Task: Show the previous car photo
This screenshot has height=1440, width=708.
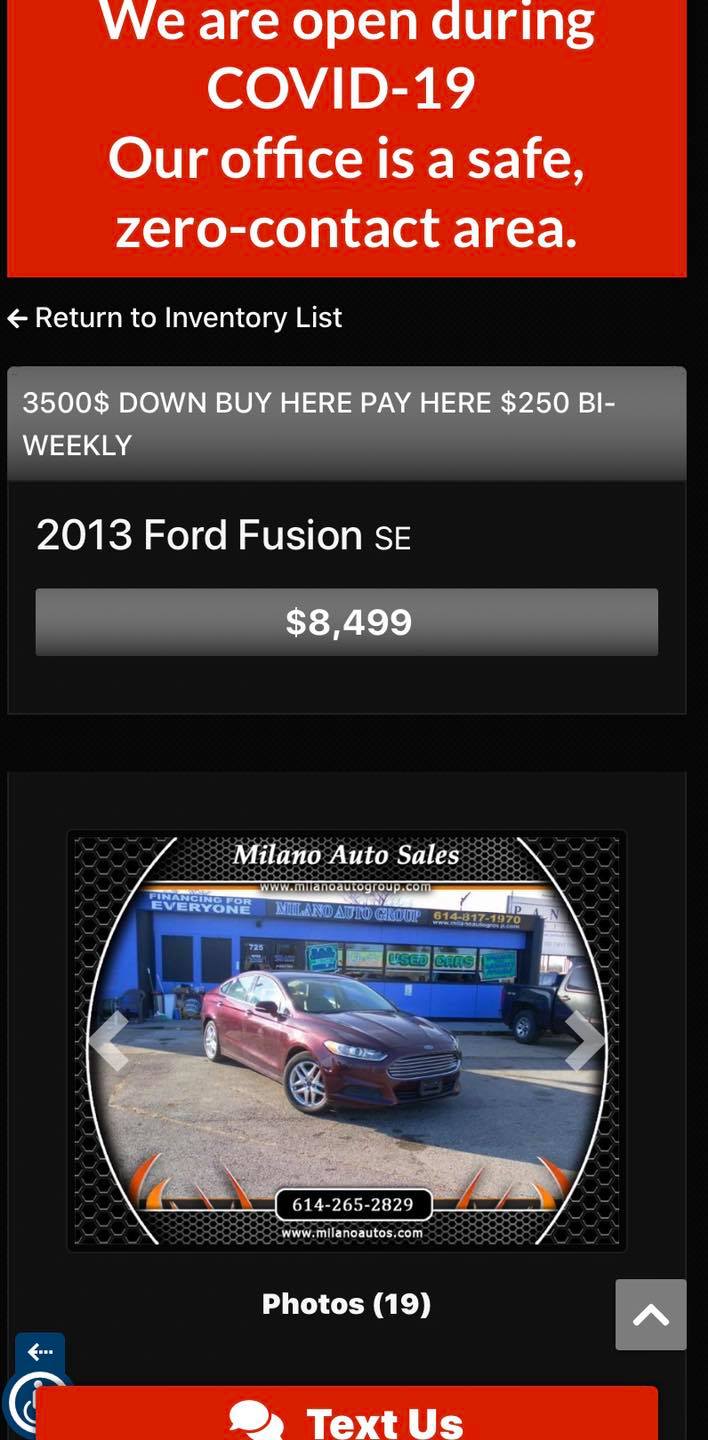Action: coord(109,1040)
